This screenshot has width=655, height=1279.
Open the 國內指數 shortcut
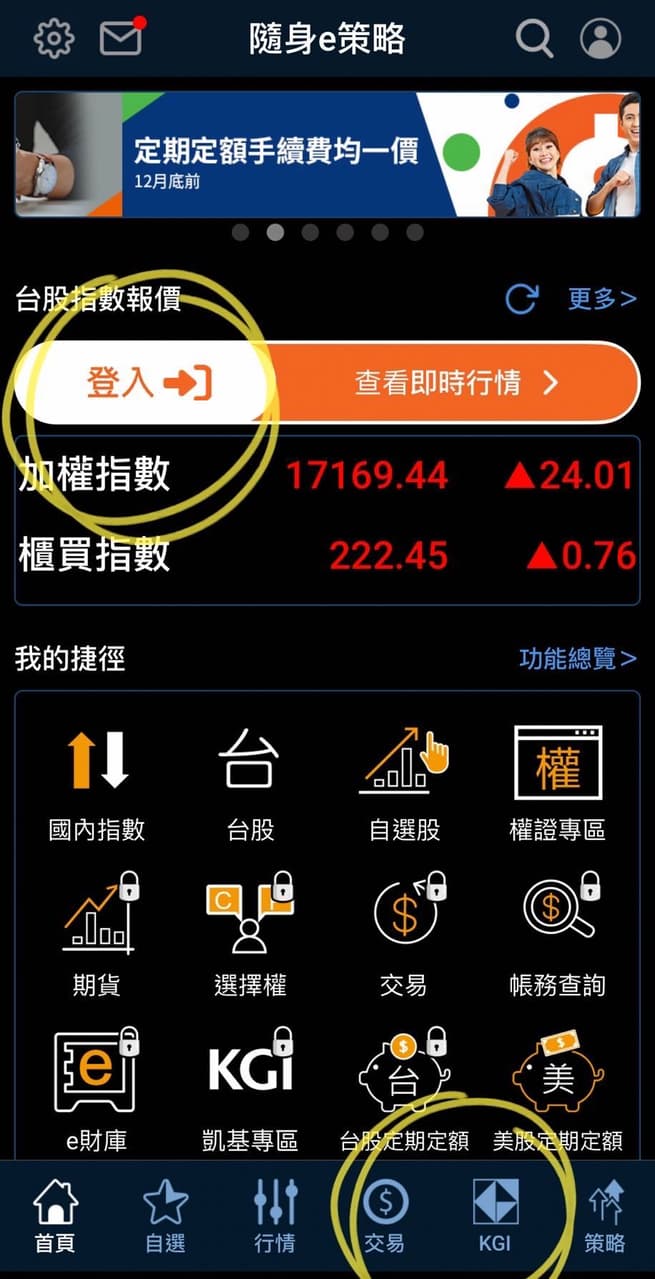(97, 785)
